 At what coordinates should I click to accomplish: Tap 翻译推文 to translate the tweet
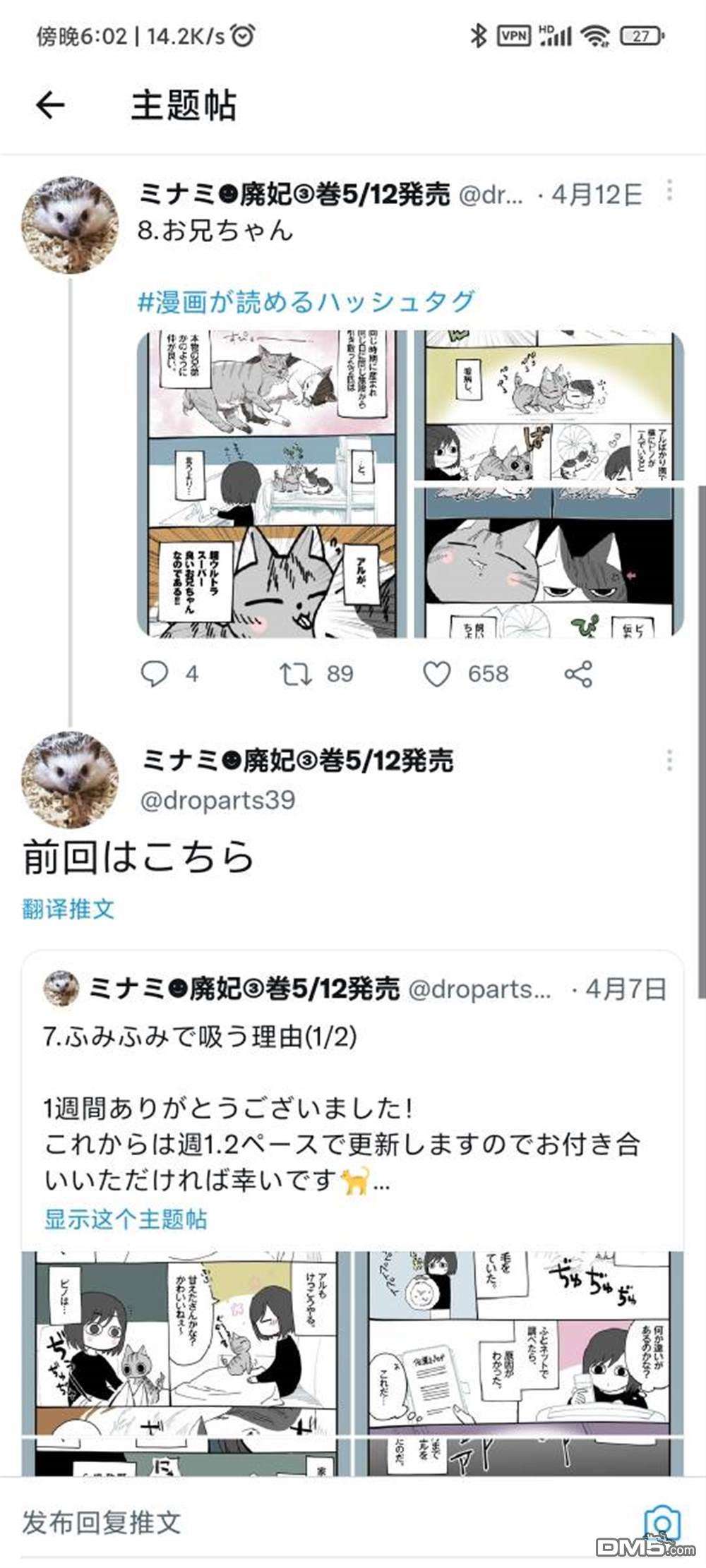tap(68, 909)
